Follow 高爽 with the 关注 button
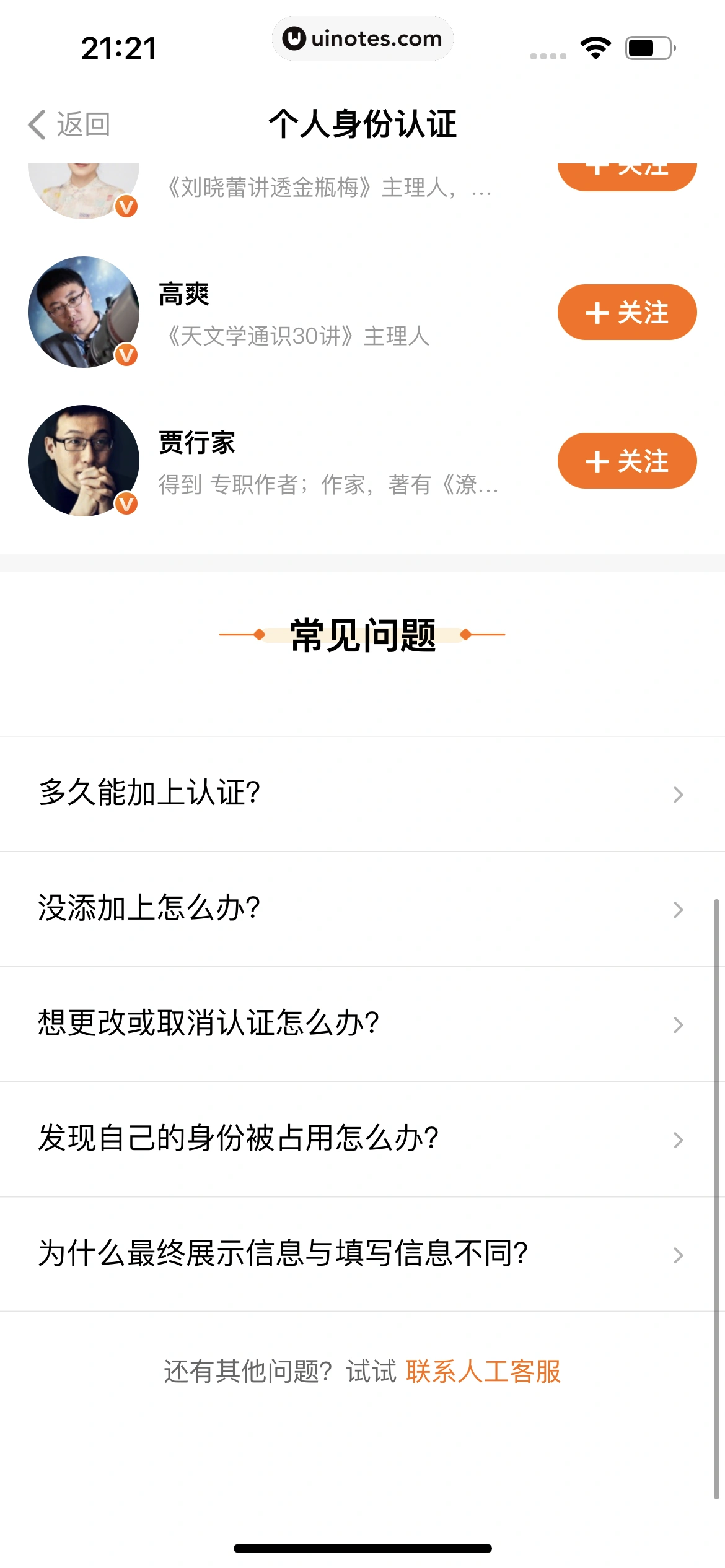This screenshot has width=725, height=1568. pyautogui.click(x=626, y=312)
